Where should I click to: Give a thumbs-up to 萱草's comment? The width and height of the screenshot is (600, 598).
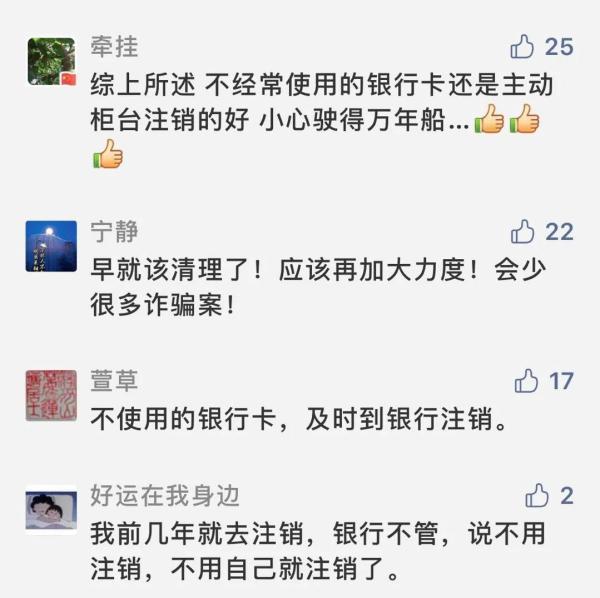(x=526, y=381)
